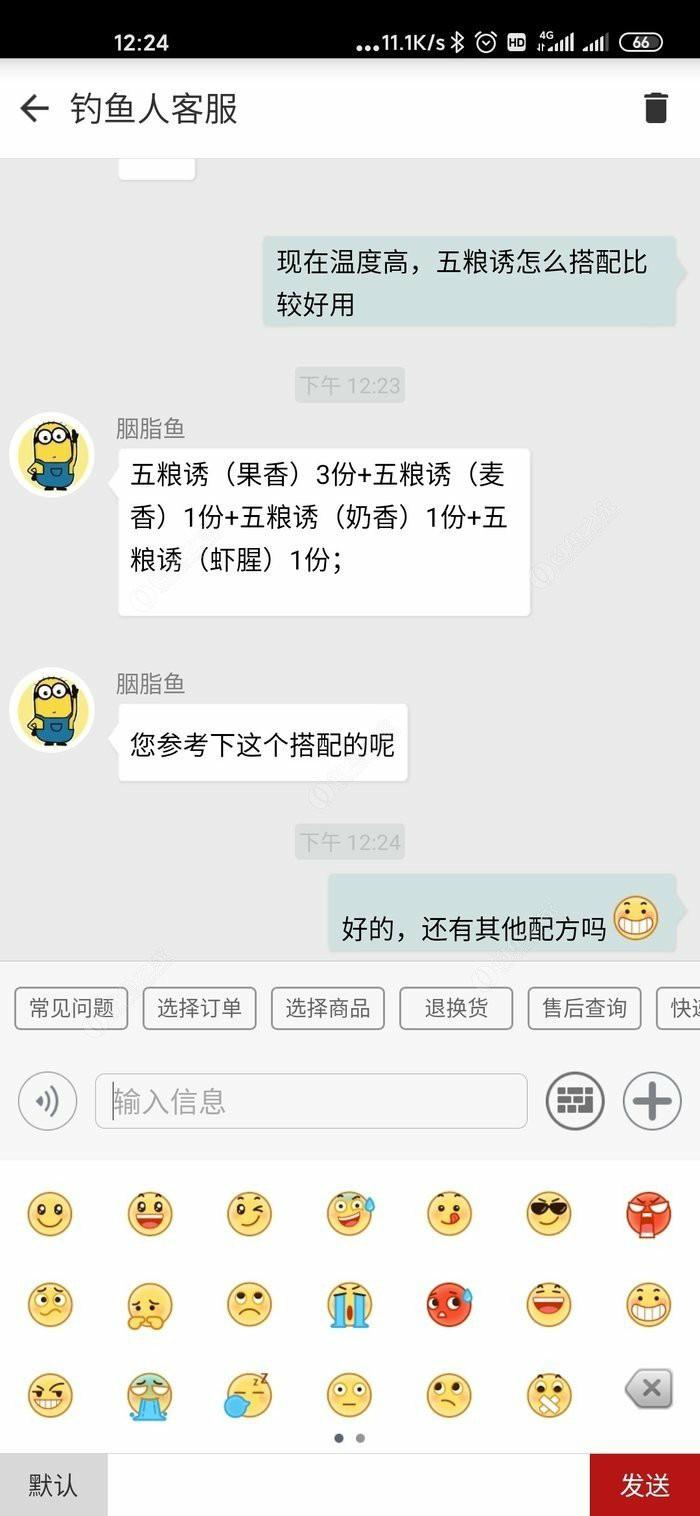Switch to voice input mode
The width and height of the screenshot is (700, 1516).
(47, 1101)
